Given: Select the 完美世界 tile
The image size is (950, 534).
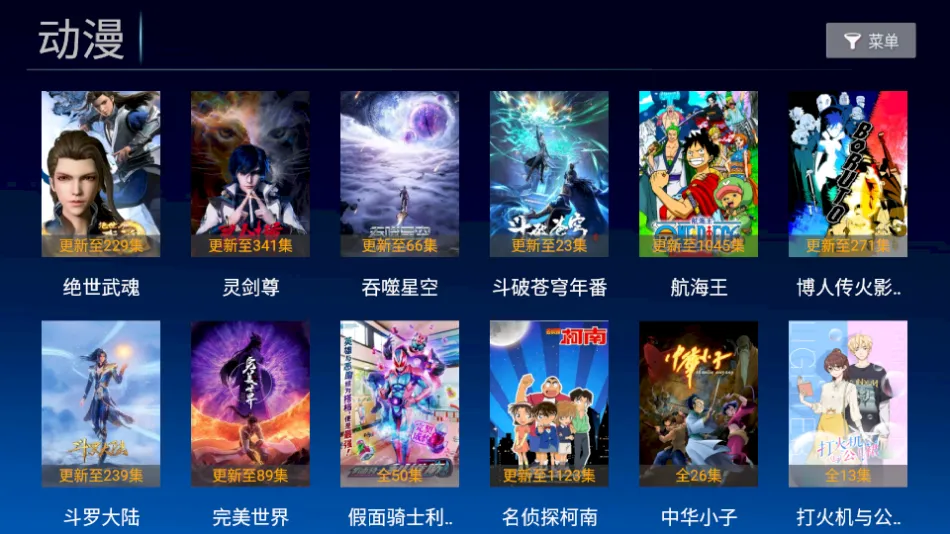Looking at the screenshot, I should (250, 404).
